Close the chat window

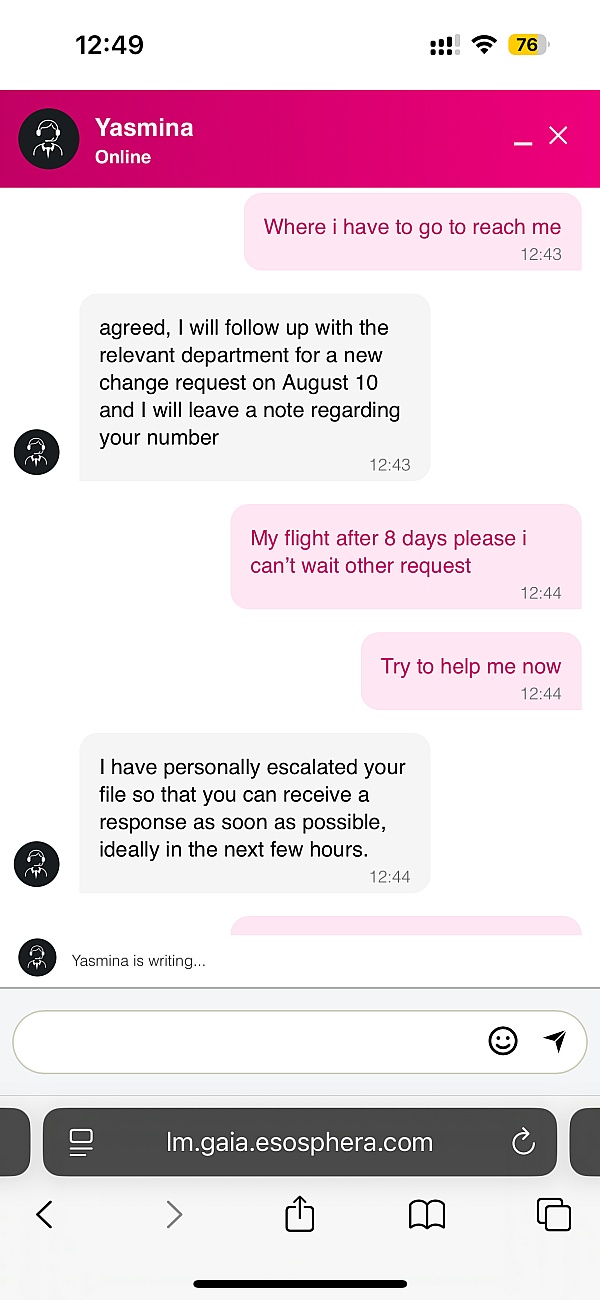(x=558, y=136)
